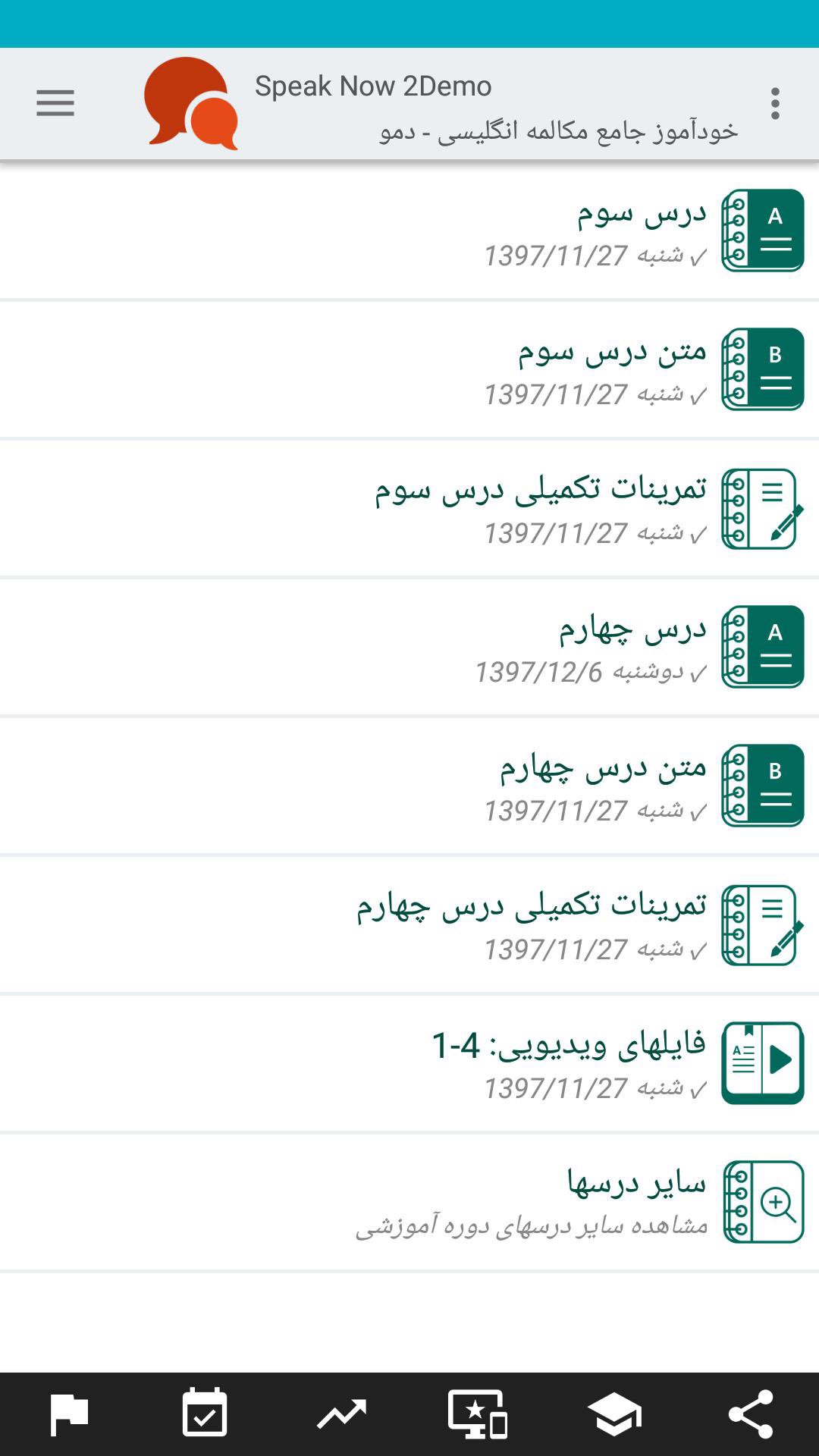
Task: Tap the flag icon in bottom bar
Action: 69,1414
